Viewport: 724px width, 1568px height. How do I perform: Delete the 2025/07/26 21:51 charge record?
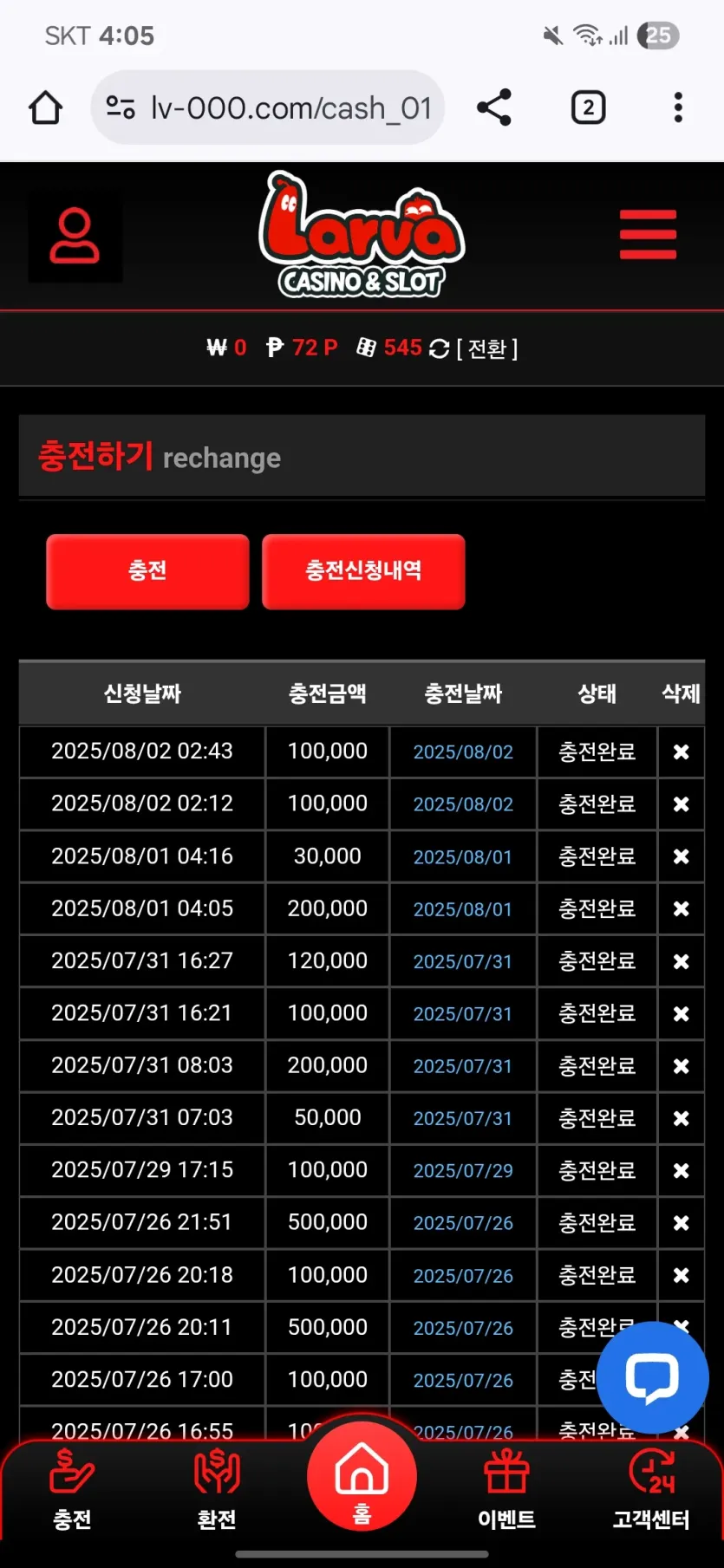681,1223
